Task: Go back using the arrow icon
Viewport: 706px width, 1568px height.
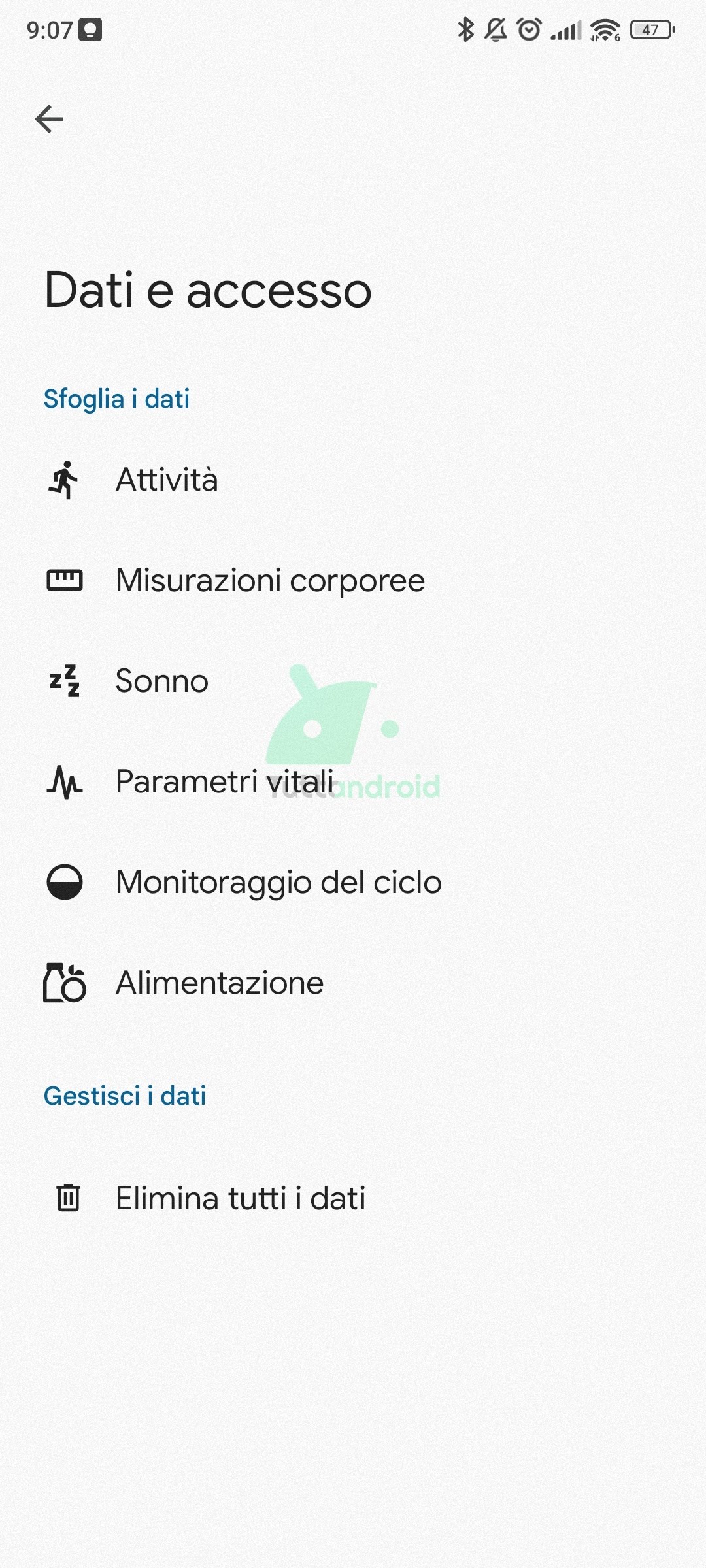Action: coord(49,119)
